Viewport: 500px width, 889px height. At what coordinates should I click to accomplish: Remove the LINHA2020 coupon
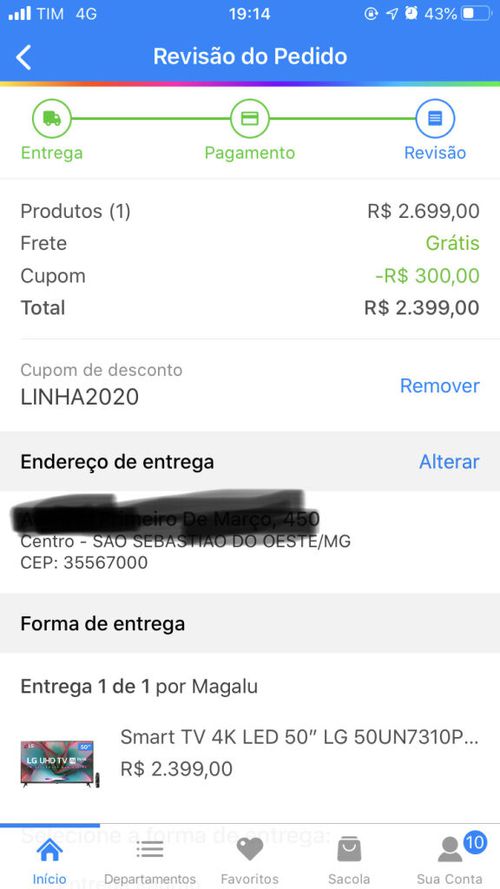(x=439, y=386)
